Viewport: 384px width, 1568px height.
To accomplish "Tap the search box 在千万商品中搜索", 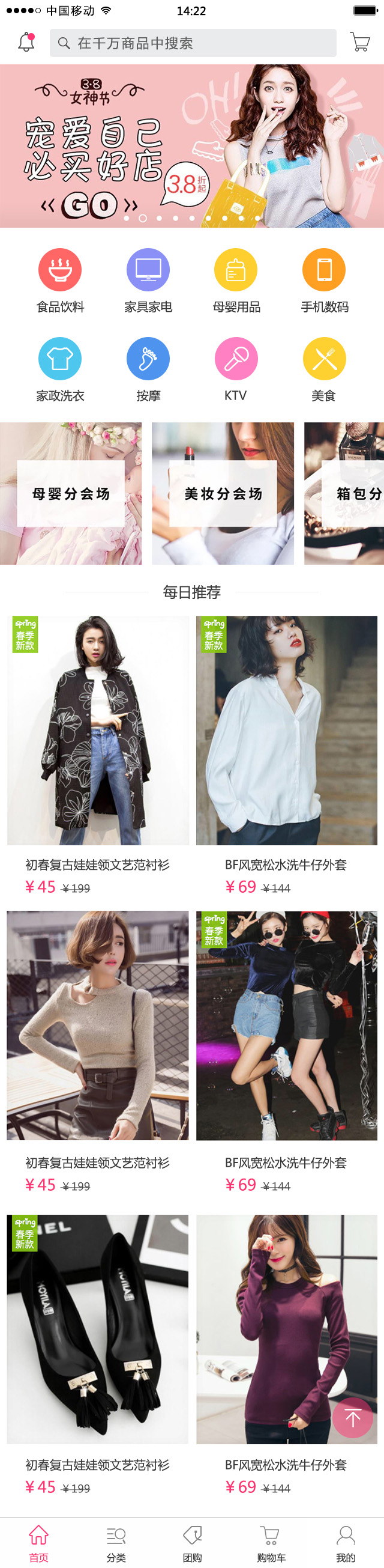I will [x=193, y=43].
